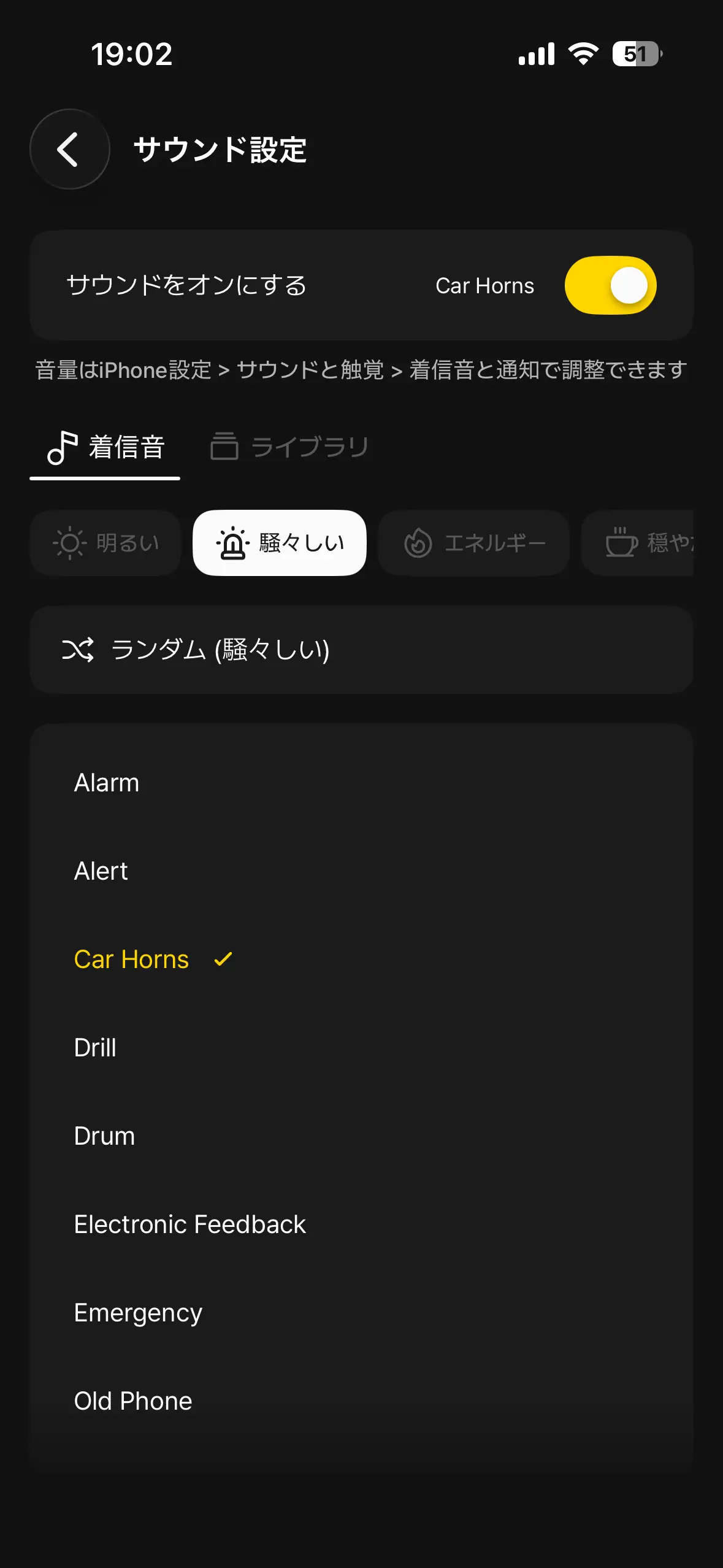Image resolution: width=723 pixels, height=1568 pixels.
Task: Tap the back arrow to leave sound settings
Action: coord(69,149)
